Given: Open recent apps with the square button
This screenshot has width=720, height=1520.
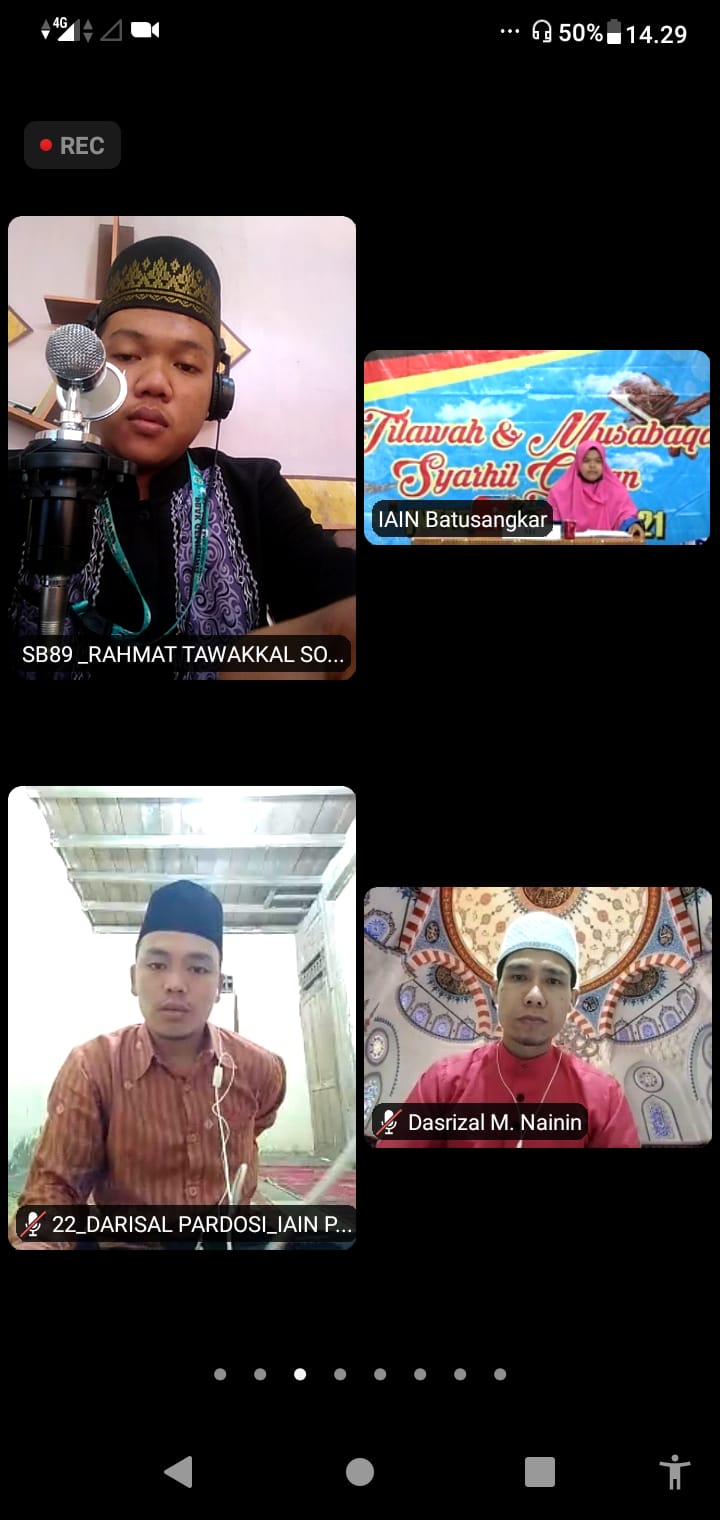Looking at the screenshot, I should [540, 1472].
